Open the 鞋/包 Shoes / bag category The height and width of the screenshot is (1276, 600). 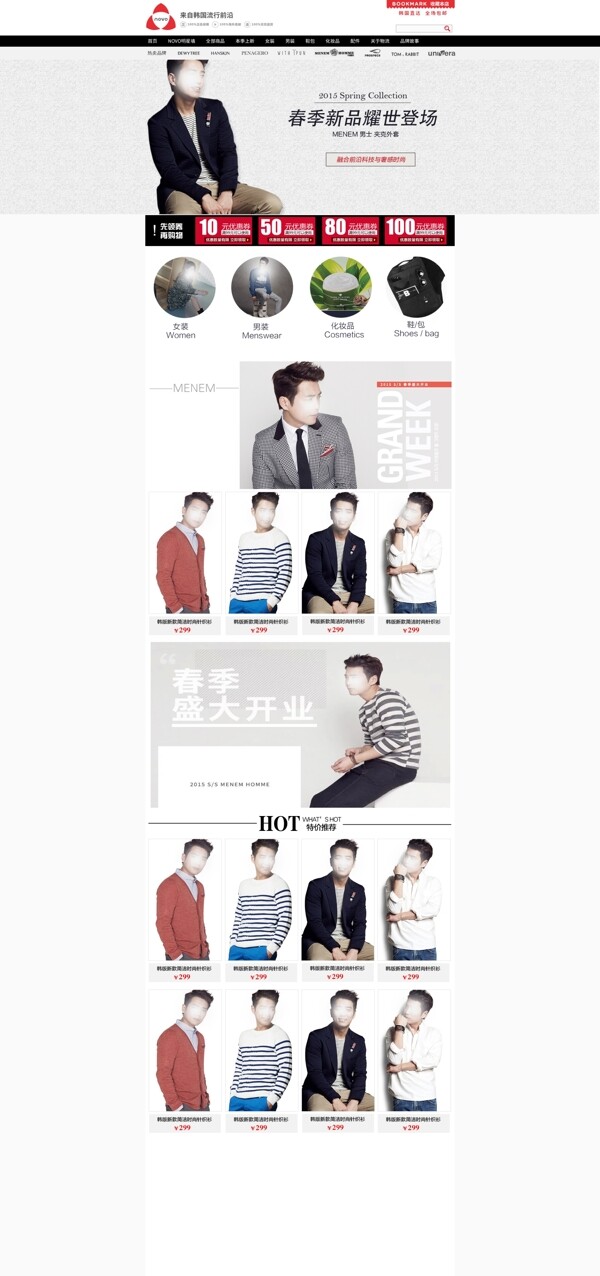pyautogui.click(x=416, y=288)
